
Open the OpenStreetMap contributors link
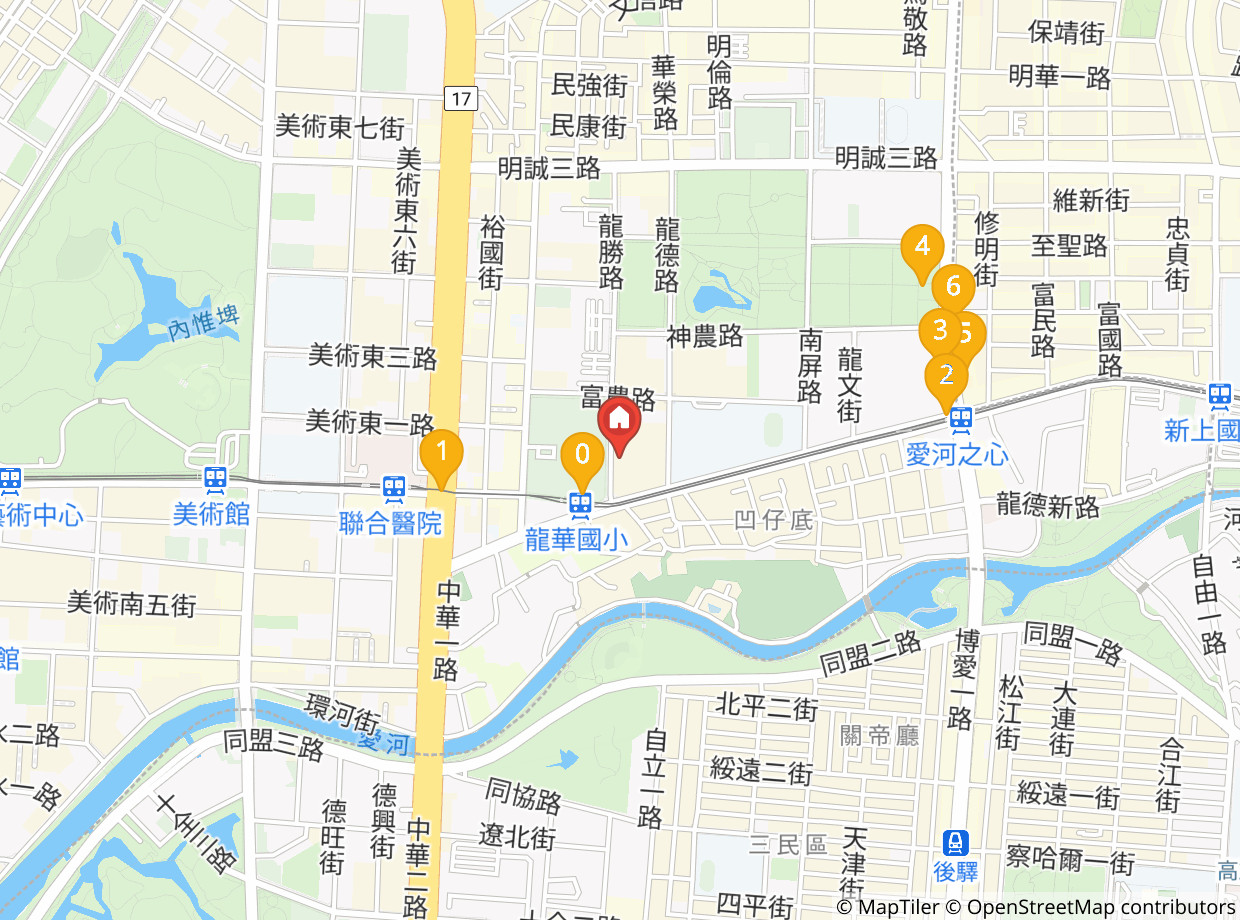(1089, 907)
